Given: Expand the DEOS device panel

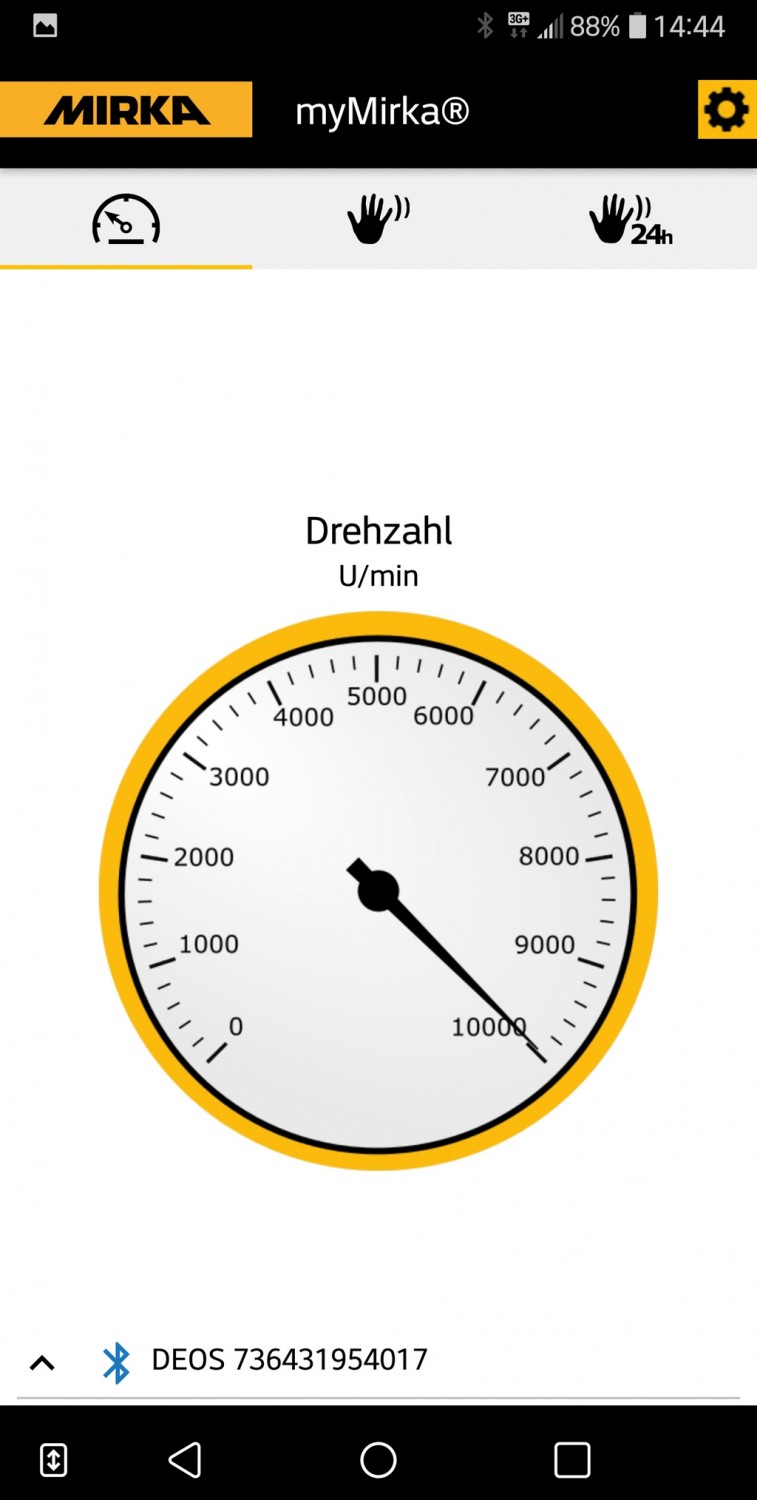Looking at the screenshot, I should click(42, 1362).
